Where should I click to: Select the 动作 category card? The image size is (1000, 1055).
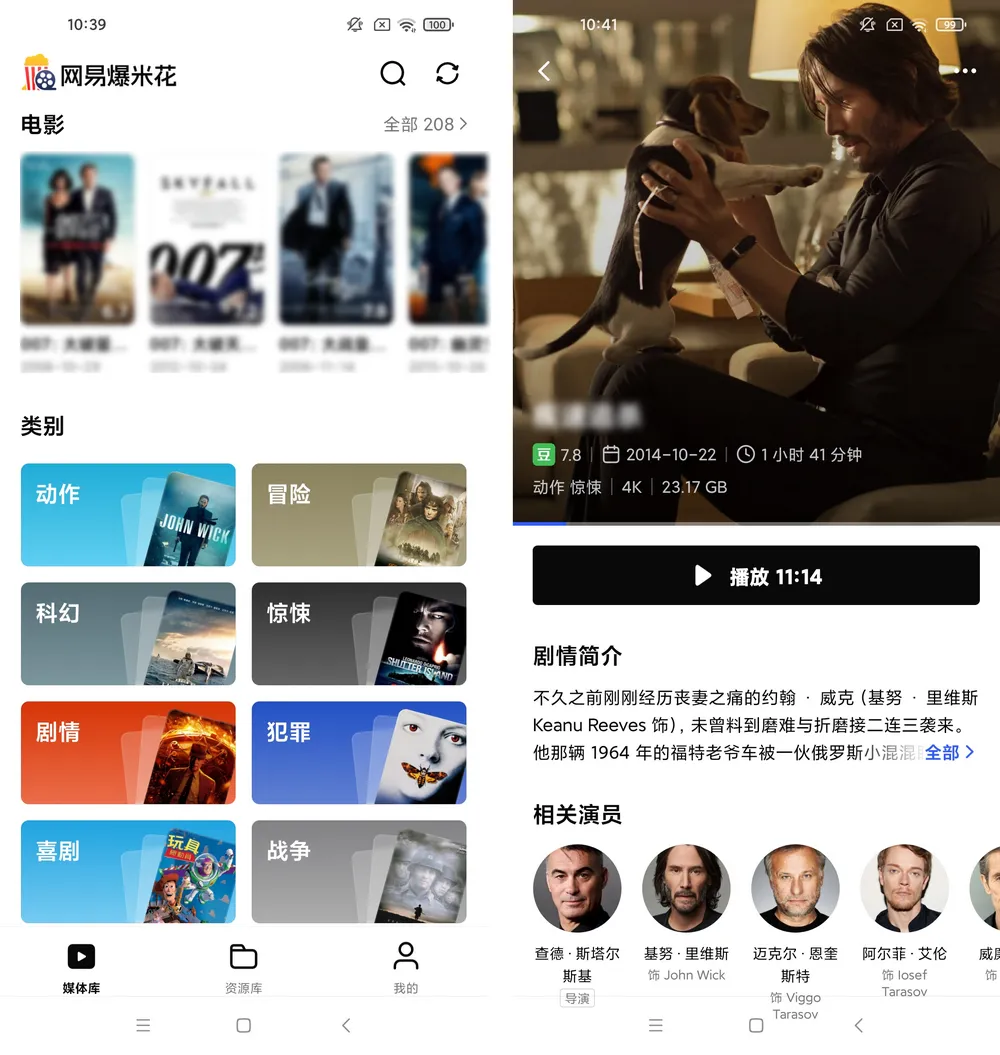(x=128, y=515)
